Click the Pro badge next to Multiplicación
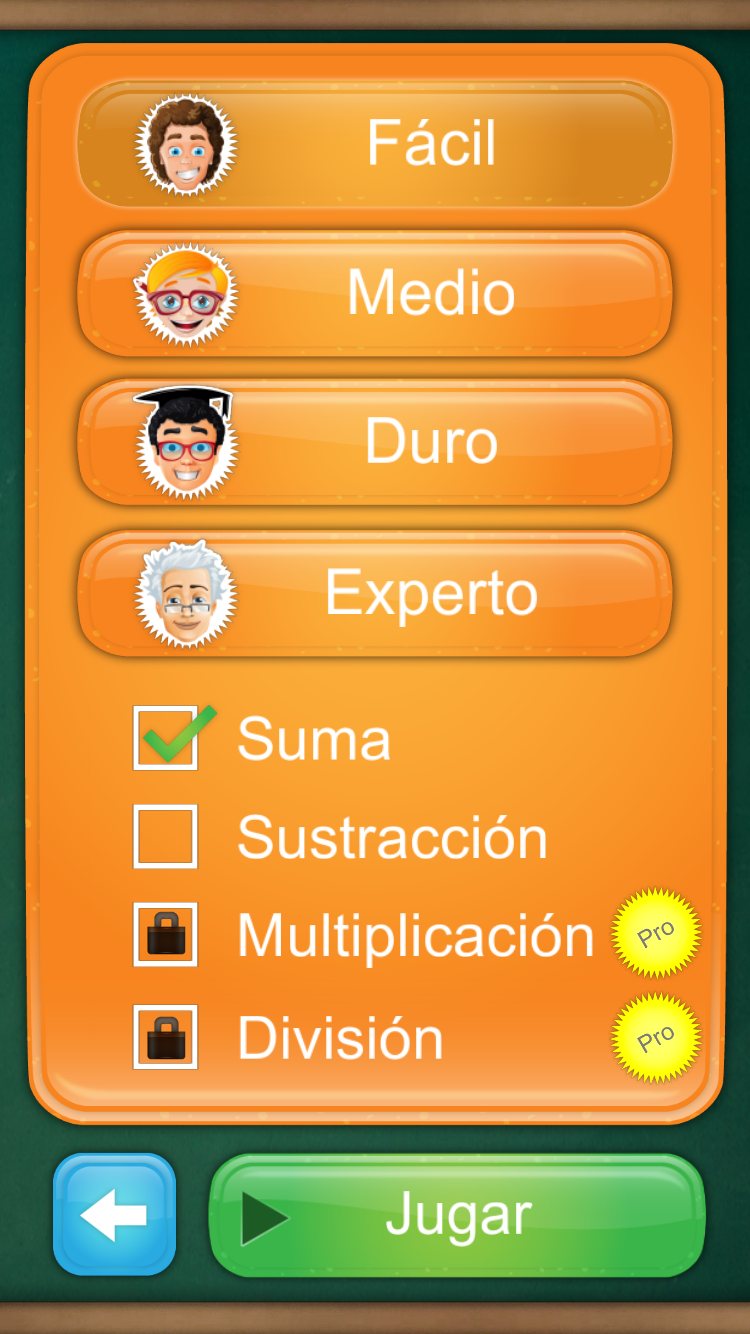 [x=655, y=930]
